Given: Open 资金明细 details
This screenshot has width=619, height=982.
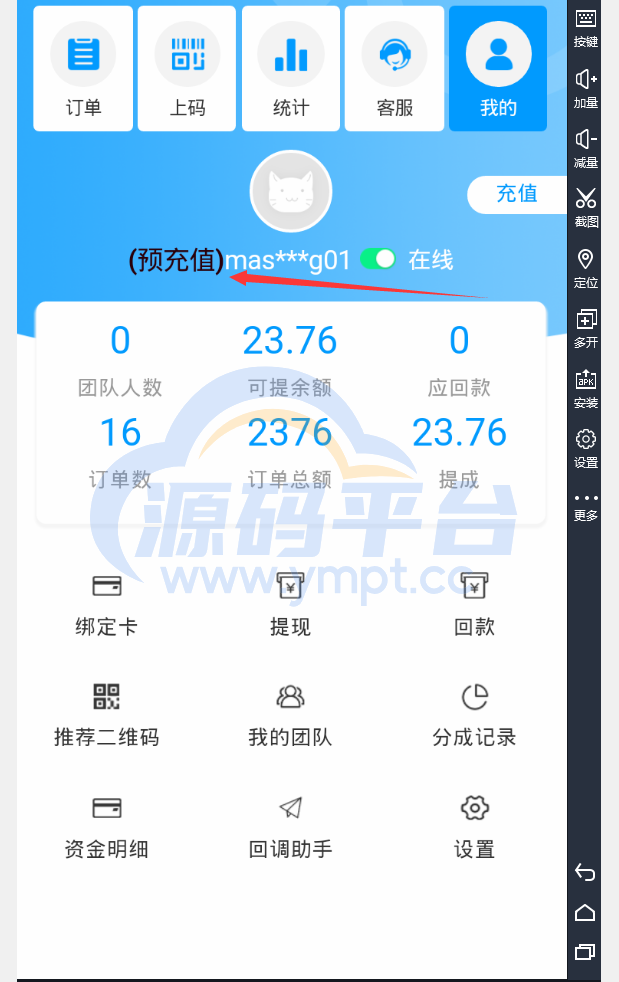Looking at the screenshot, I should (106, 828).
